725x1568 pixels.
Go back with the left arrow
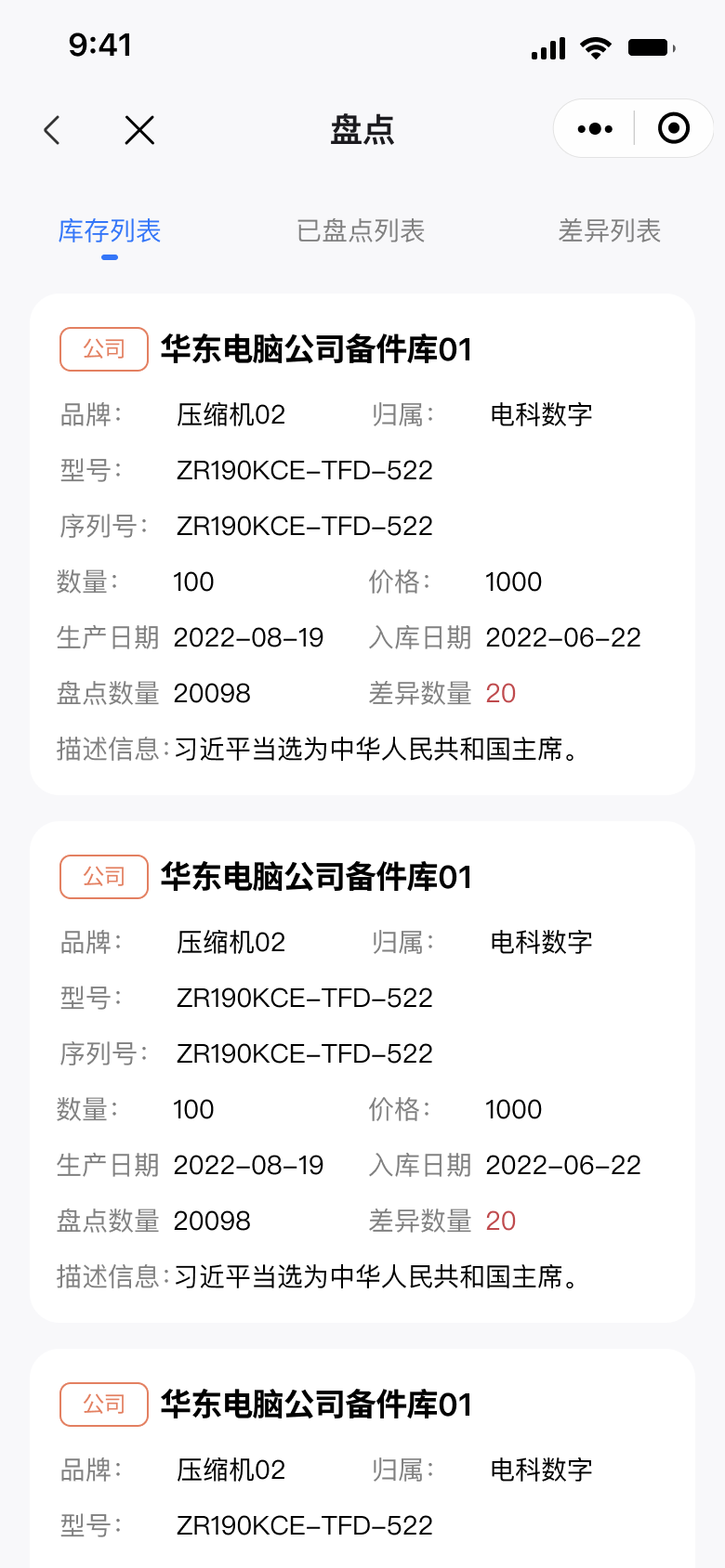tap(52, 130)
